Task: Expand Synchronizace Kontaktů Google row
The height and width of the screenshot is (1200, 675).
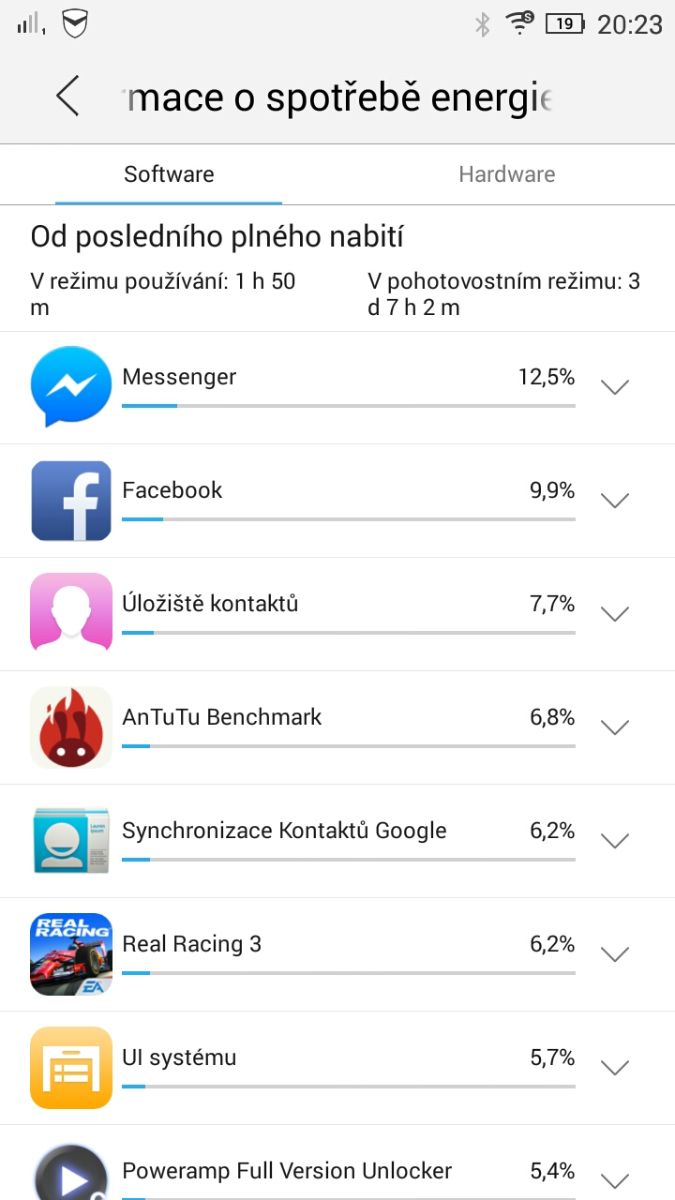Action: 615,840
